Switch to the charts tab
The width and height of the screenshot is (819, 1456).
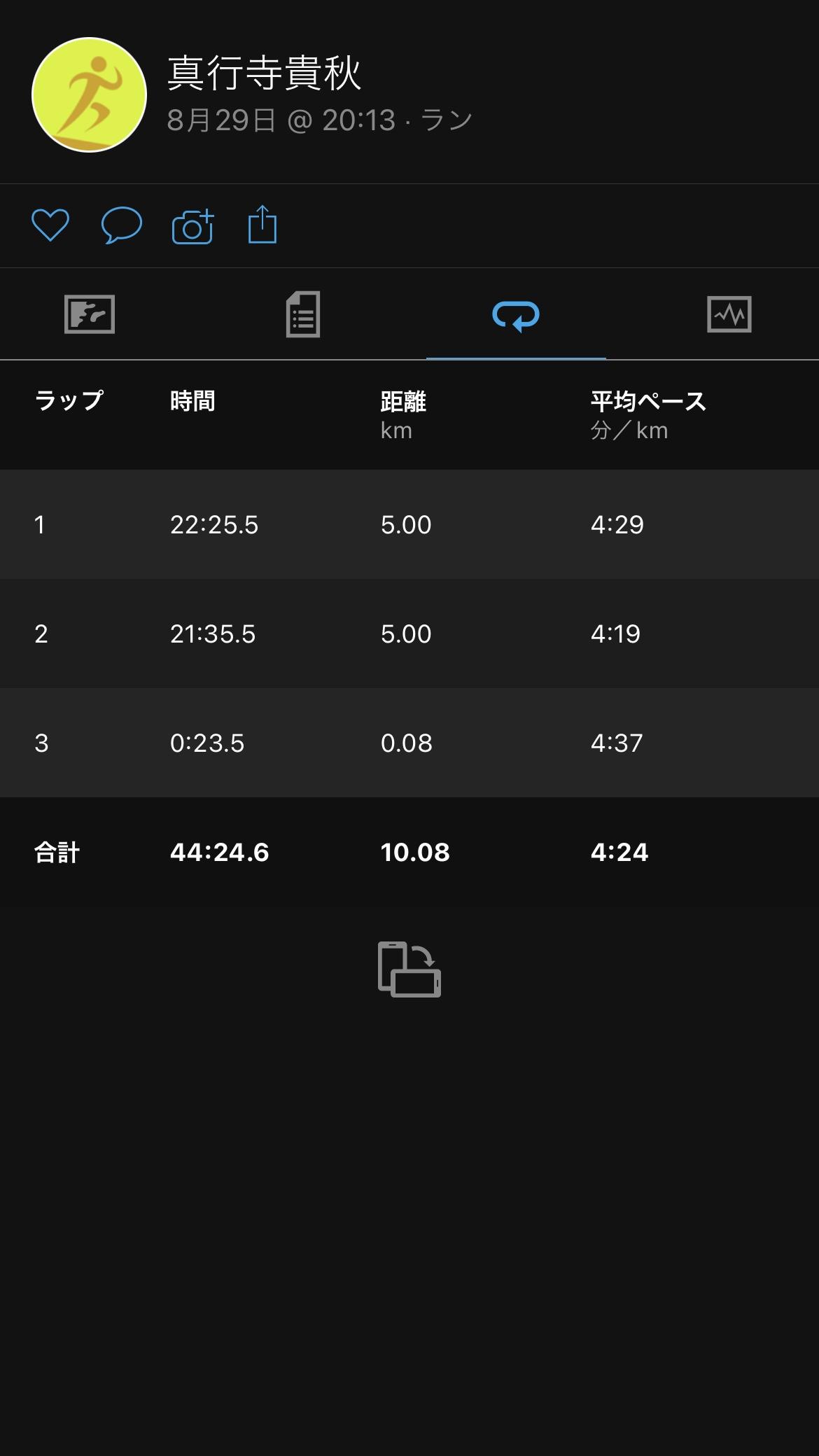click(x=729, y=314)
